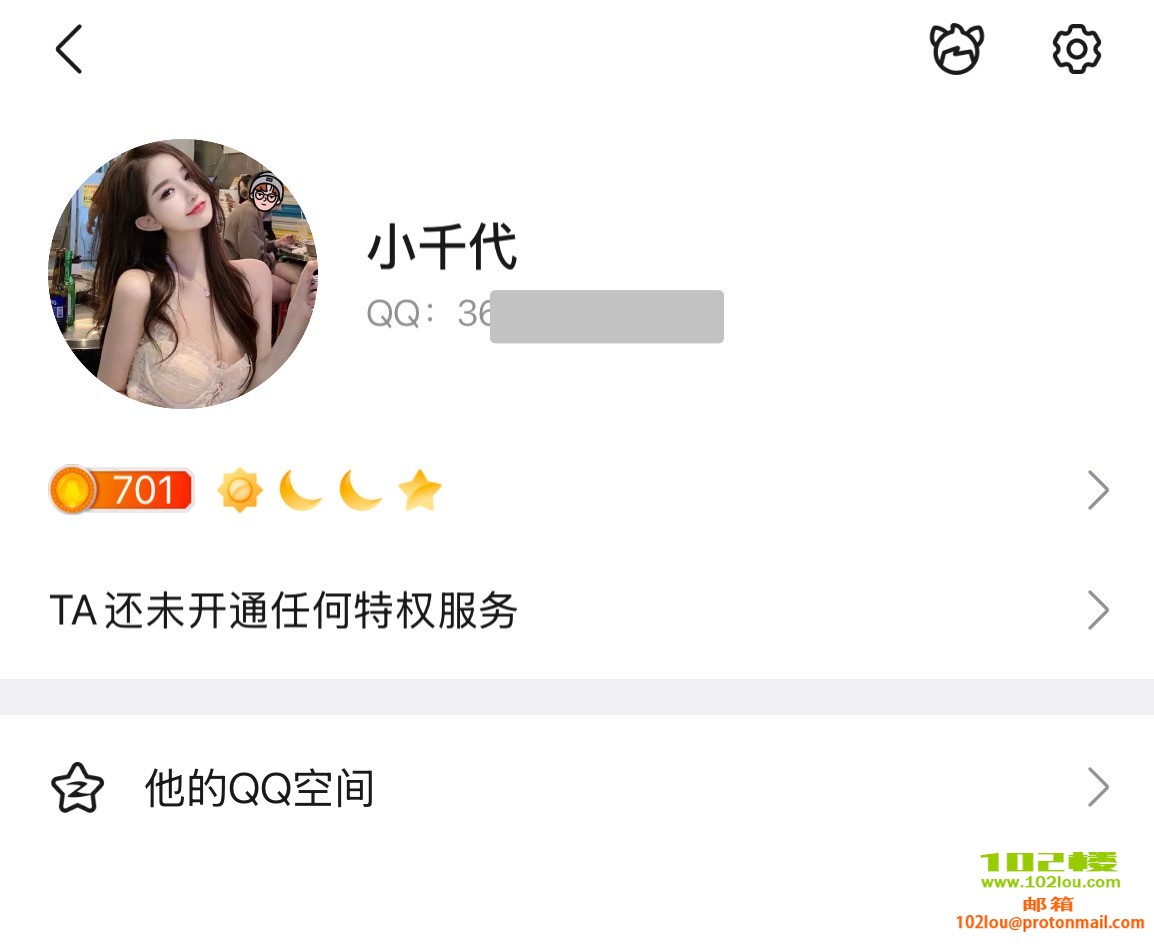Open the level 701 details row

pyautogui.click(x=577, y=491)
